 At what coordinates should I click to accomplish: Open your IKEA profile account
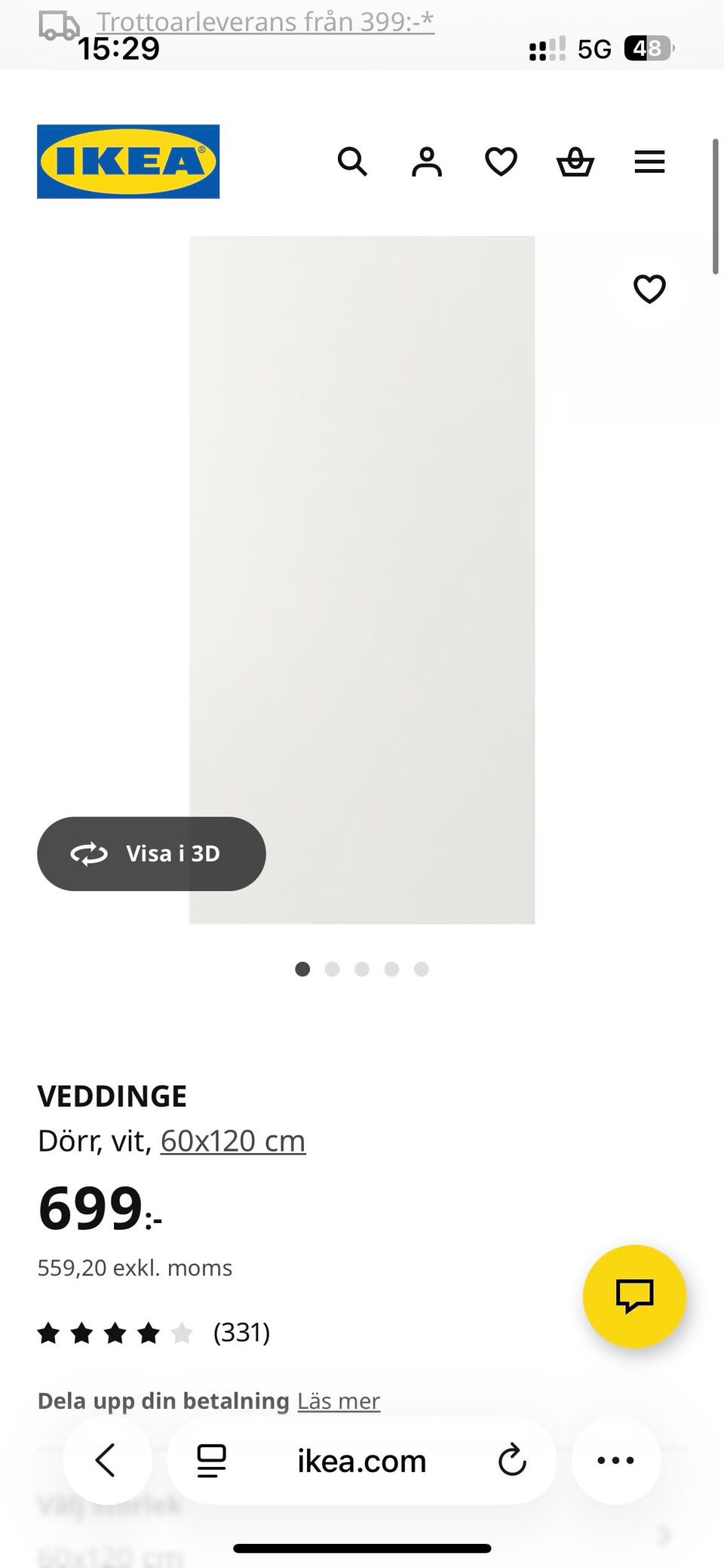pos(426,161)
